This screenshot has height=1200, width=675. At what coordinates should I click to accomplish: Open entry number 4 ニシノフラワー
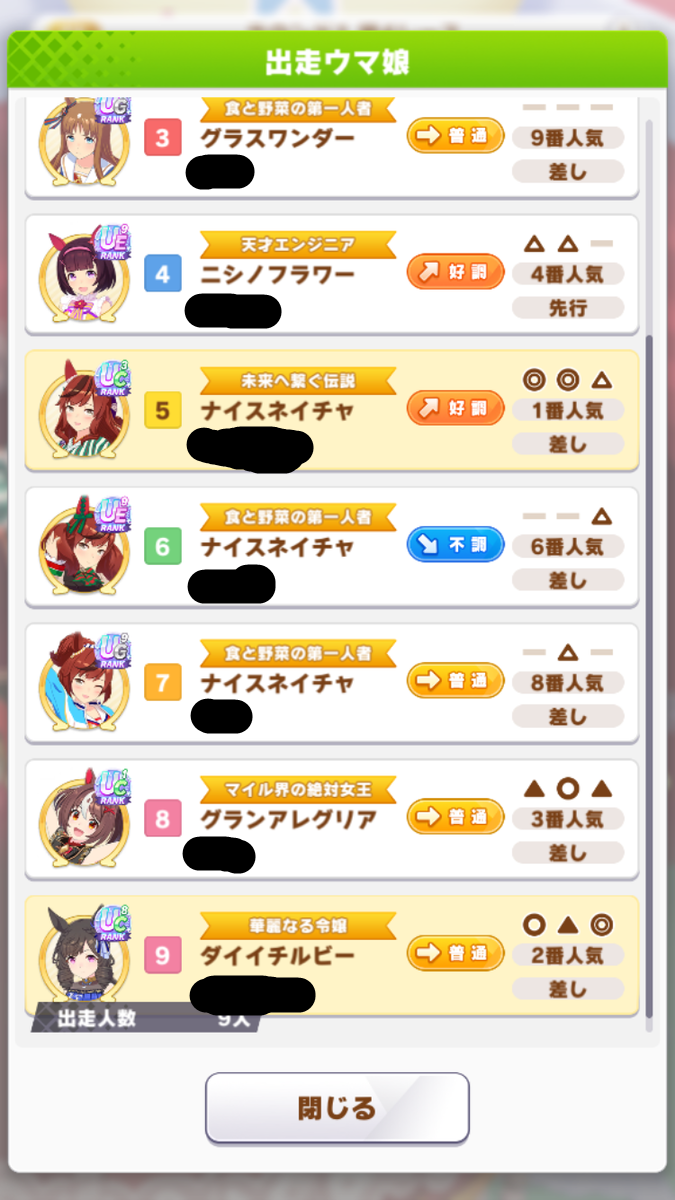click(331, 274)
